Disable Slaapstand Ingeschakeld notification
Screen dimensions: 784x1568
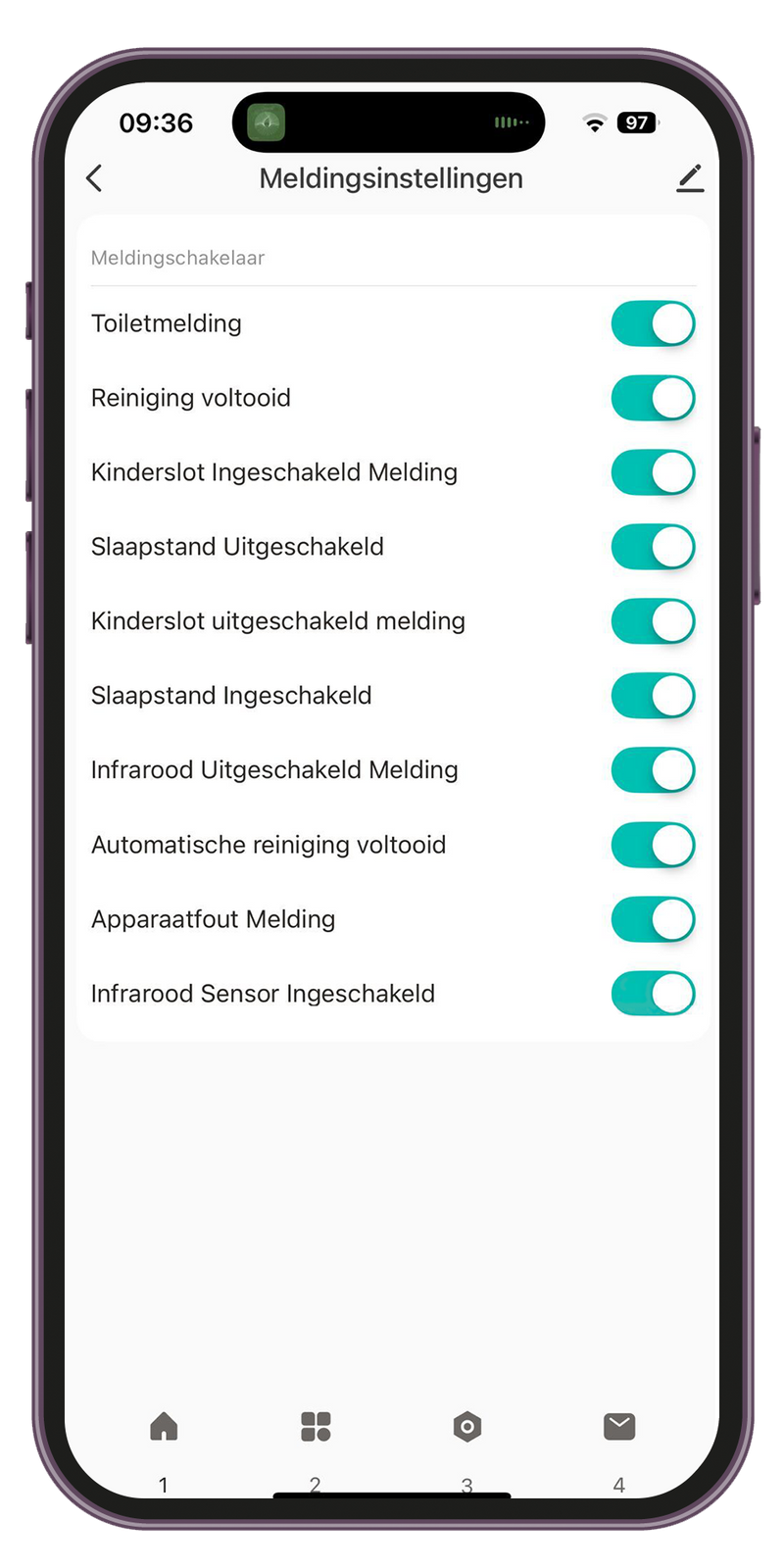(653, 696)
